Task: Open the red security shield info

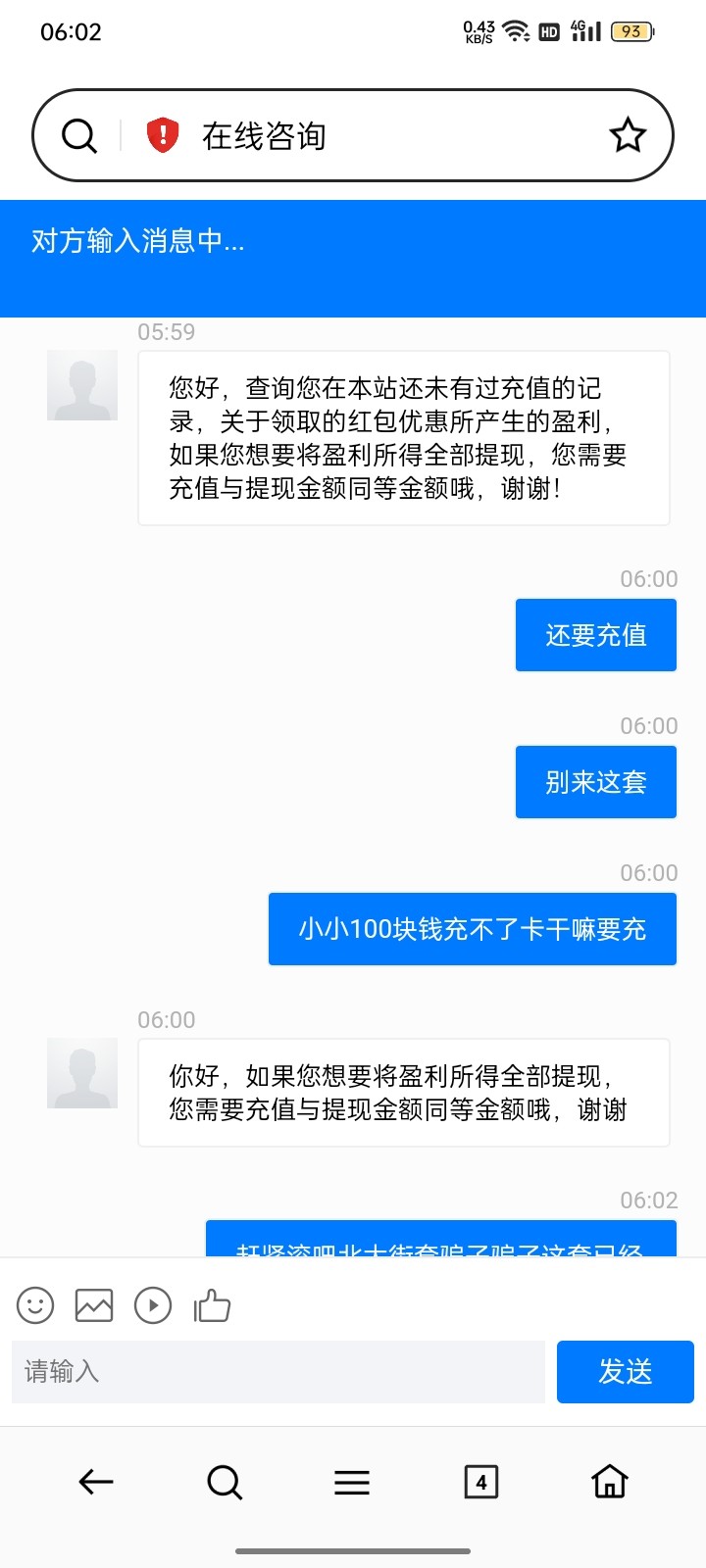Action: tap(163, 135)
